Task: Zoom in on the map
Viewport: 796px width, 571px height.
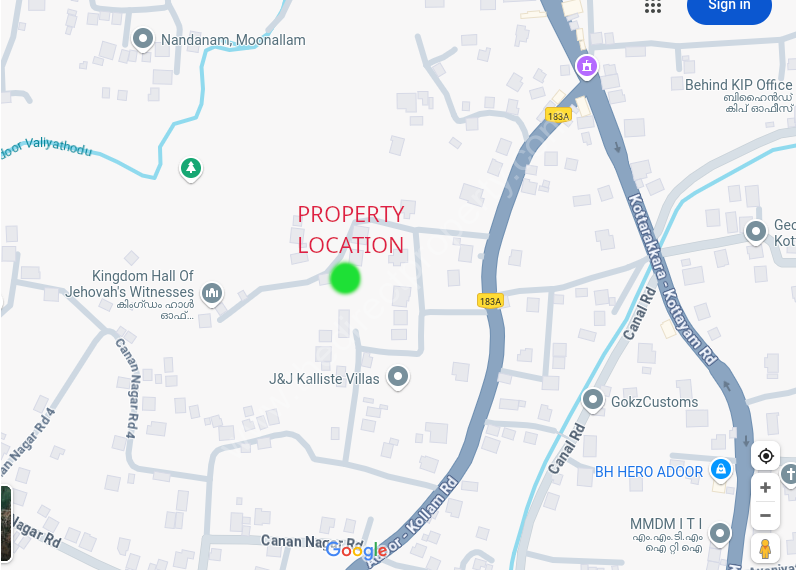Action: pyautogui.click(x=766, y=488)
